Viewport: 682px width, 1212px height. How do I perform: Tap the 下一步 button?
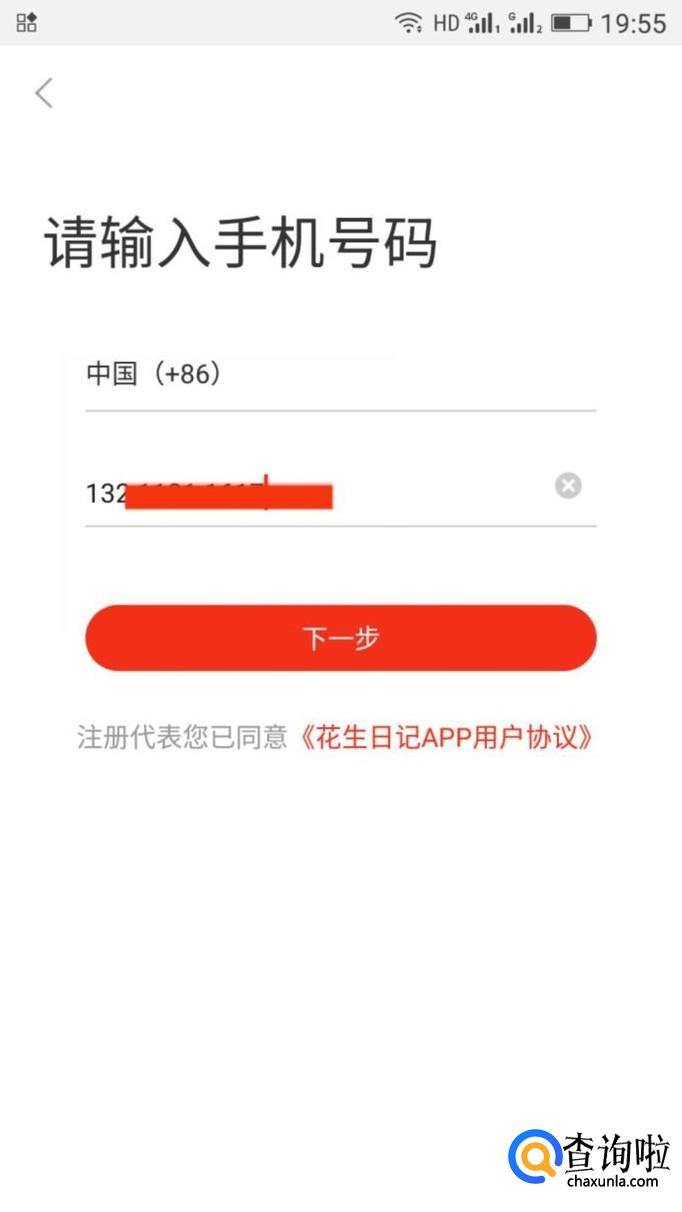(340, 638)
